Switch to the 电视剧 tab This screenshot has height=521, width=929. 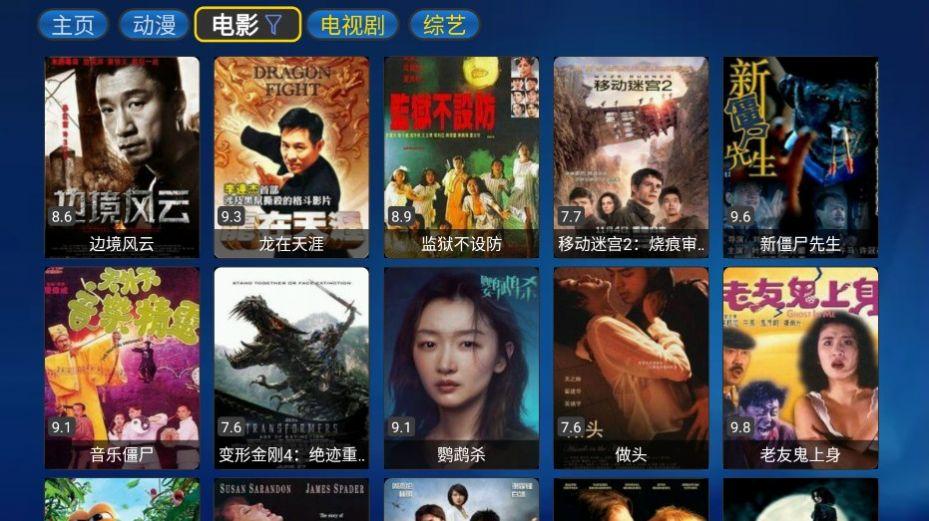pyautogui.click(x=352, y=25)
